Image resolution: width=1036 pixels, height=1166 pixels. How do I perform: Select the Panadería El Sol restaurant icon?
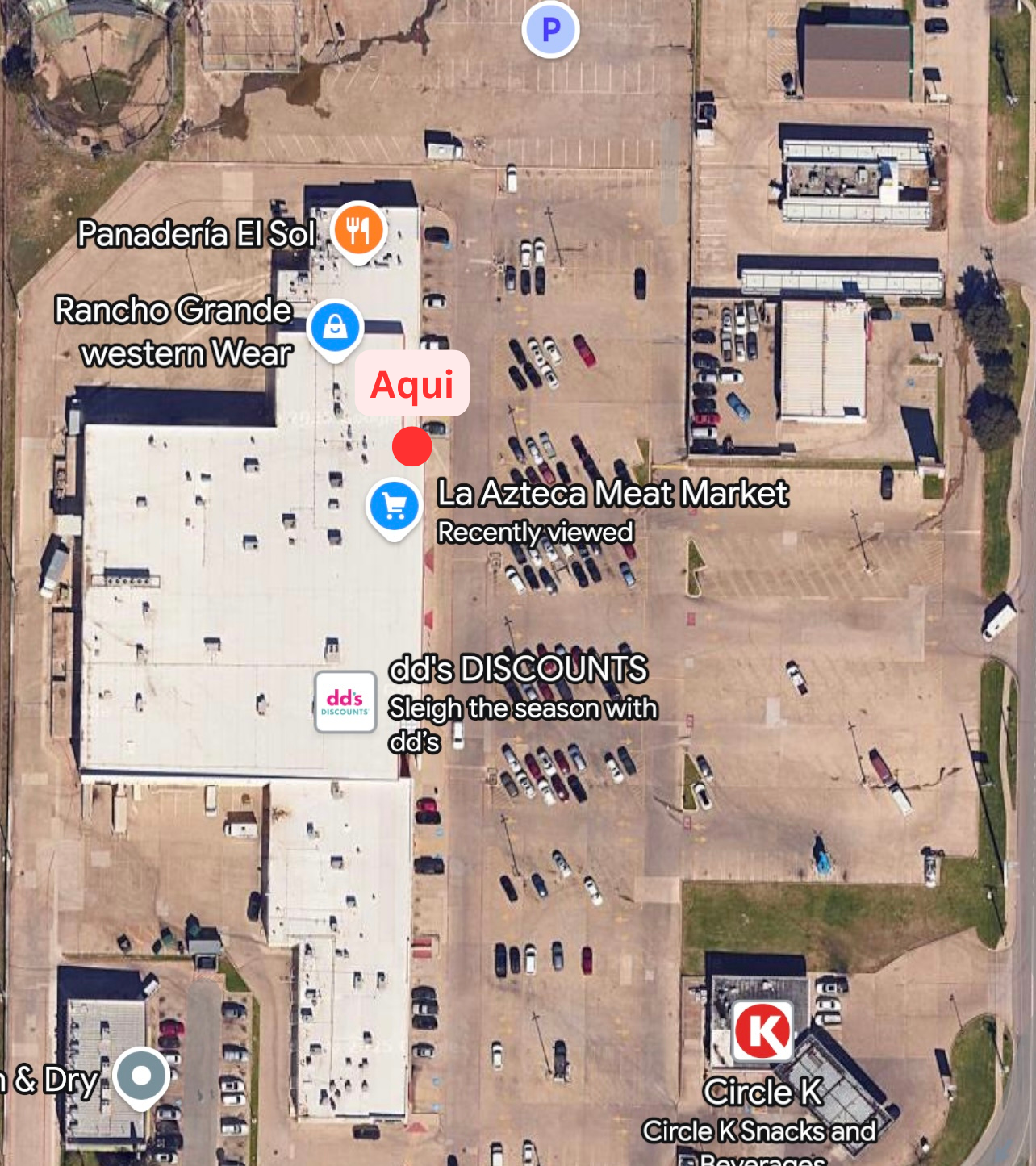[357, 231]
